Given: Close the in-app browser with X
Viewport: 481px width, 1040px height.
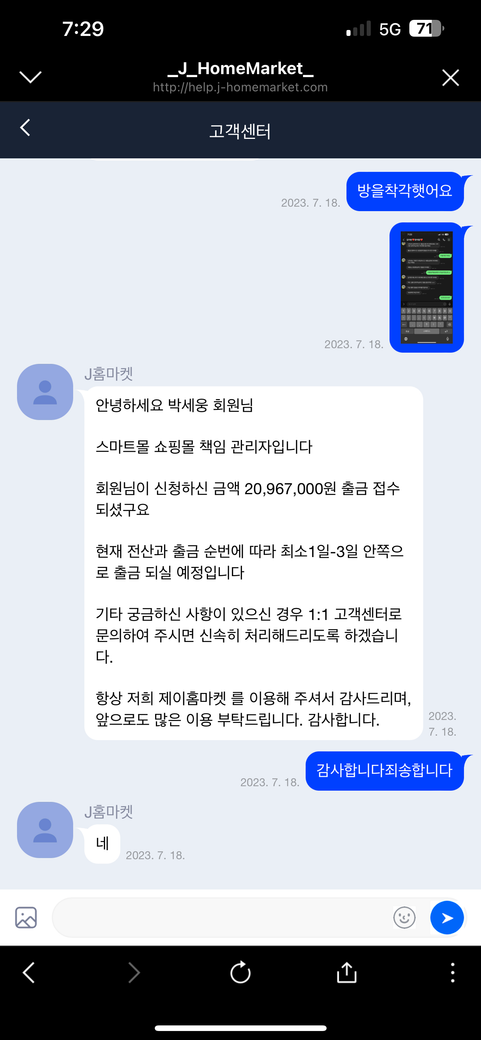Looking at the screenshot, I should [x=450, y=78].
